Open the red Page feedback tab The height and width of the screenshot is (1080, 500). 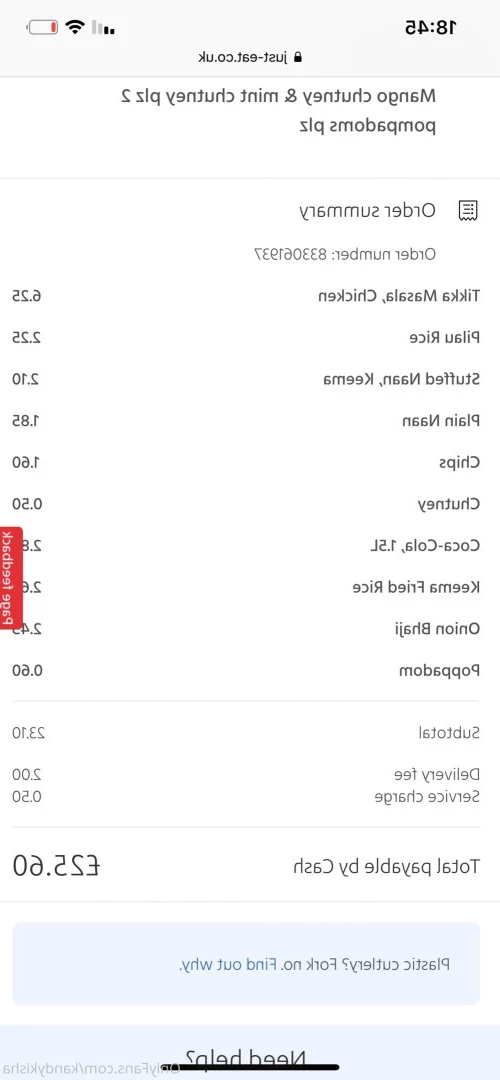[10, 578]
